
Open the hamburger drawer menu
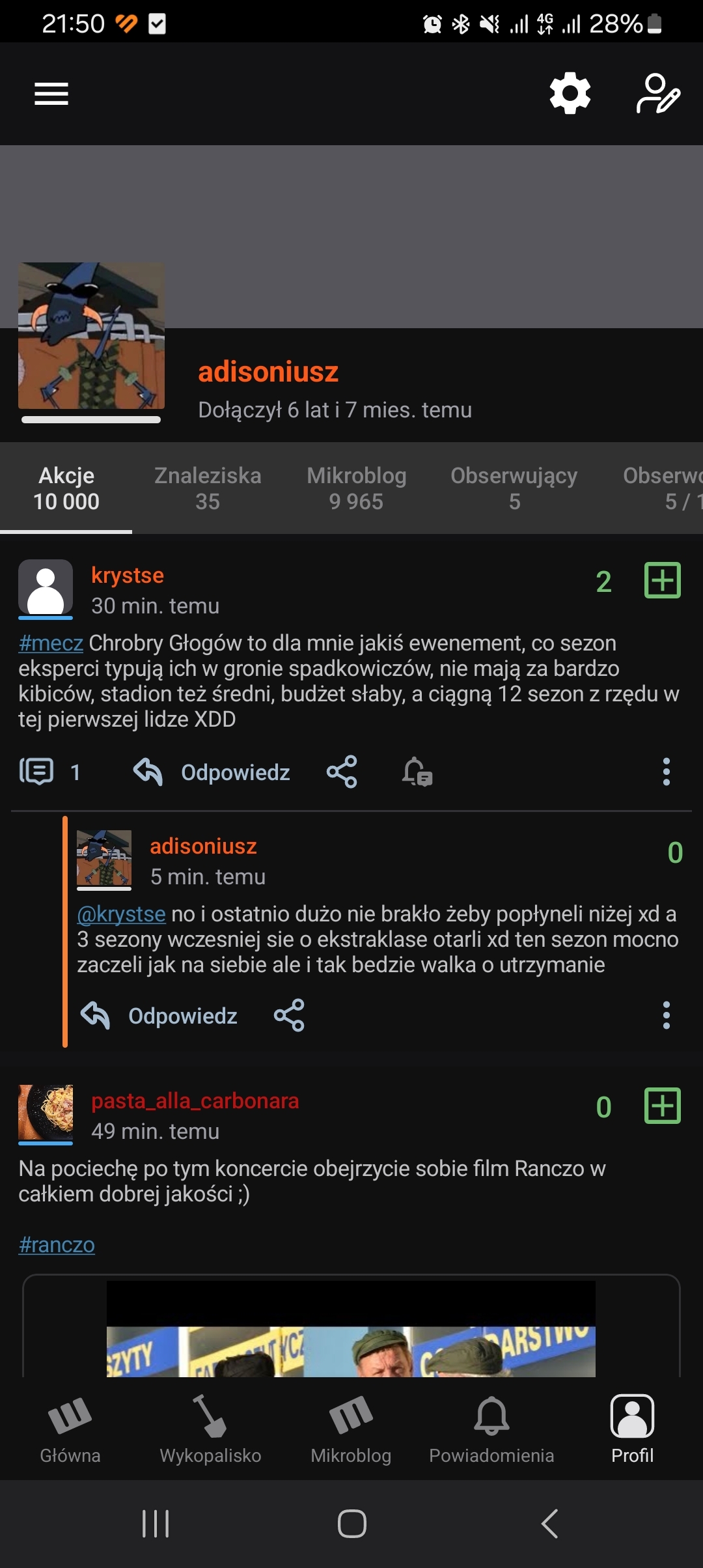point(51,94)
